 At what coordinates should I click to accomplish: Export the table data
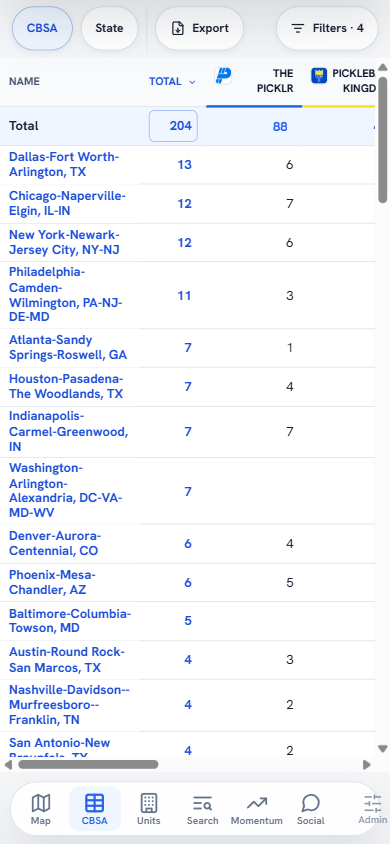pos(200,29)
